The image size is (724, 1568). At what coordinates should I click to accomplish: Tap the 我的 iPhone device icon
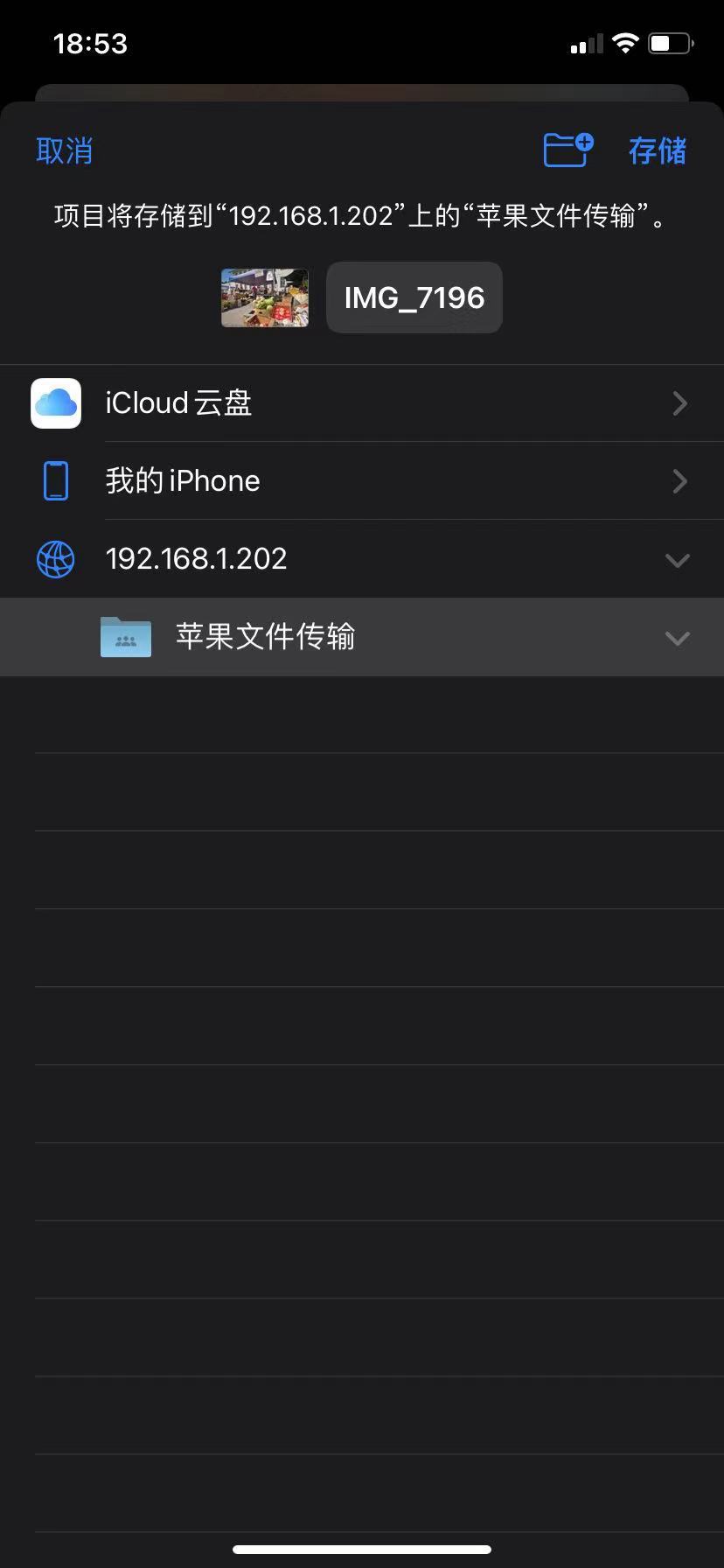tap(55, 480)
